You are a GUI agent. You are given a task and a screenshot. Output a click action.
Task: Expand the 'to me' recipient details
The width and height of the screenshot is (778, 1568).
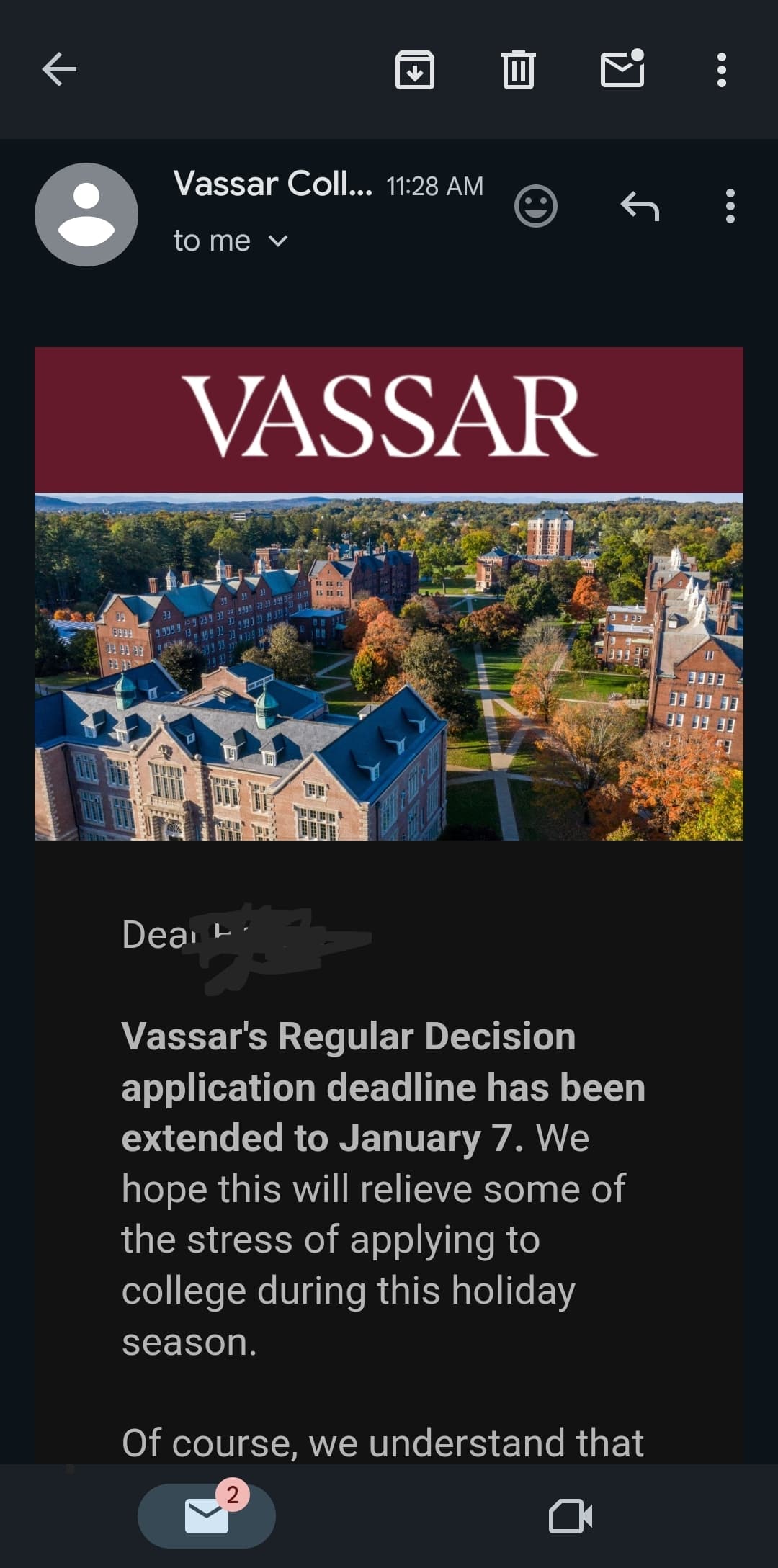click(278, 241)
